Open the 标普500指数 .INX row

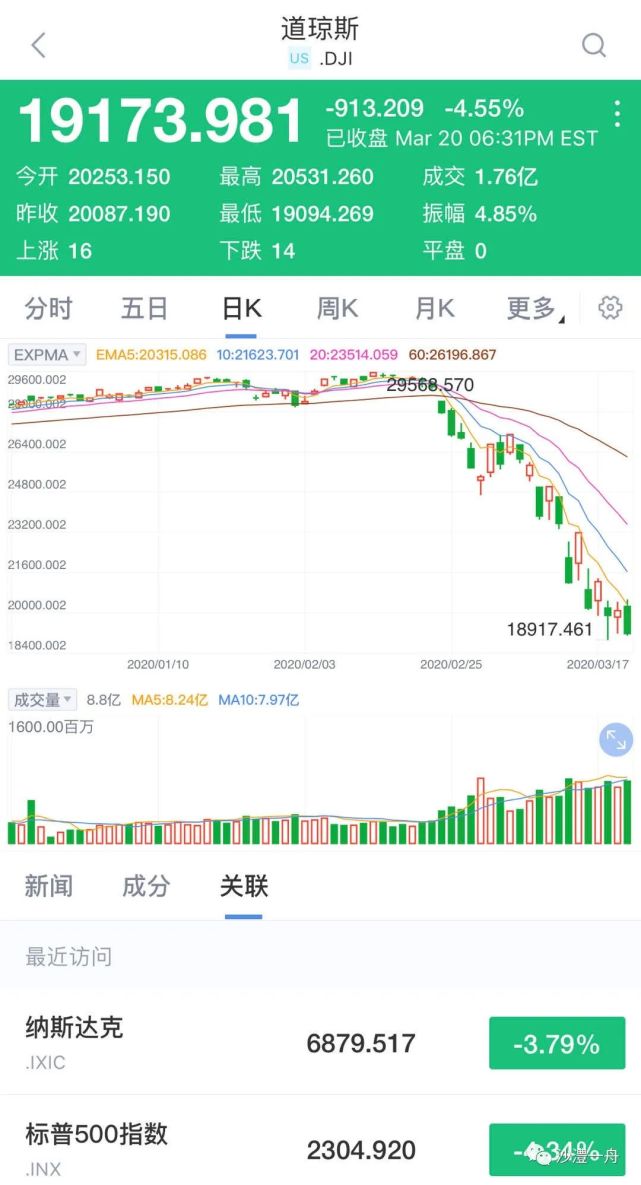320,1140
